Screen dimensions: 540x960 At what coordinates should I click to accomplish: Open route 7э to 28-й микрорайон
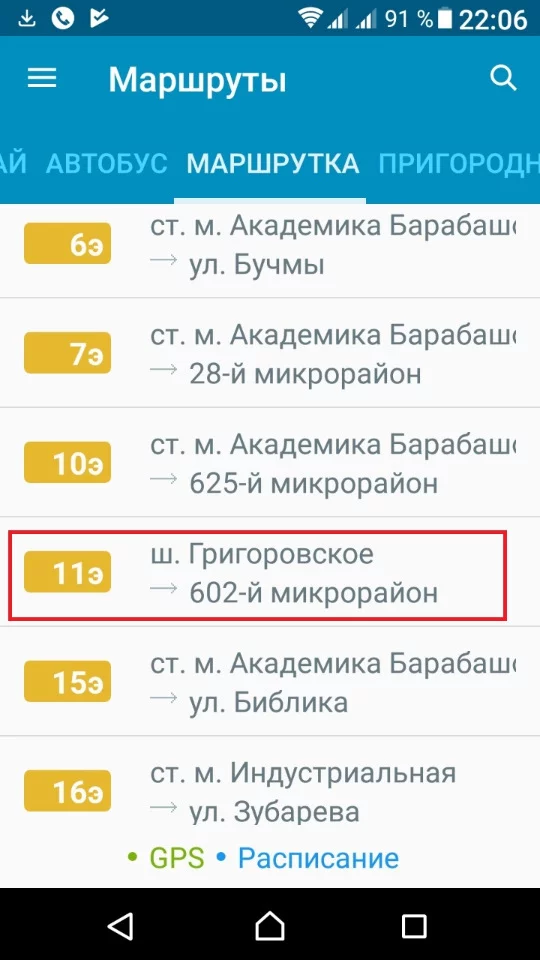[270, 353]
